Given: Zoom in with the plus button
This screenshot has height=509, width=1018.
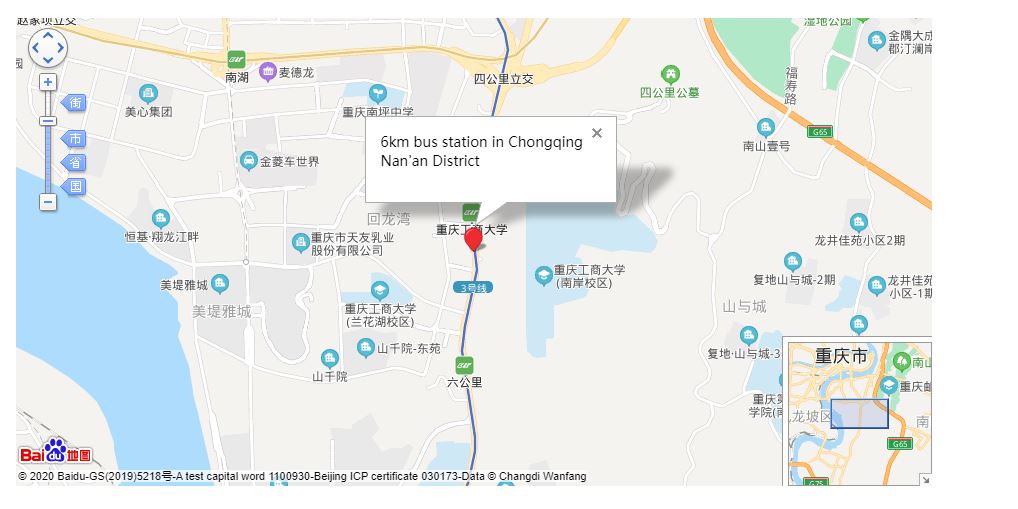Looking at the screenshot, I should click(48, 82).
